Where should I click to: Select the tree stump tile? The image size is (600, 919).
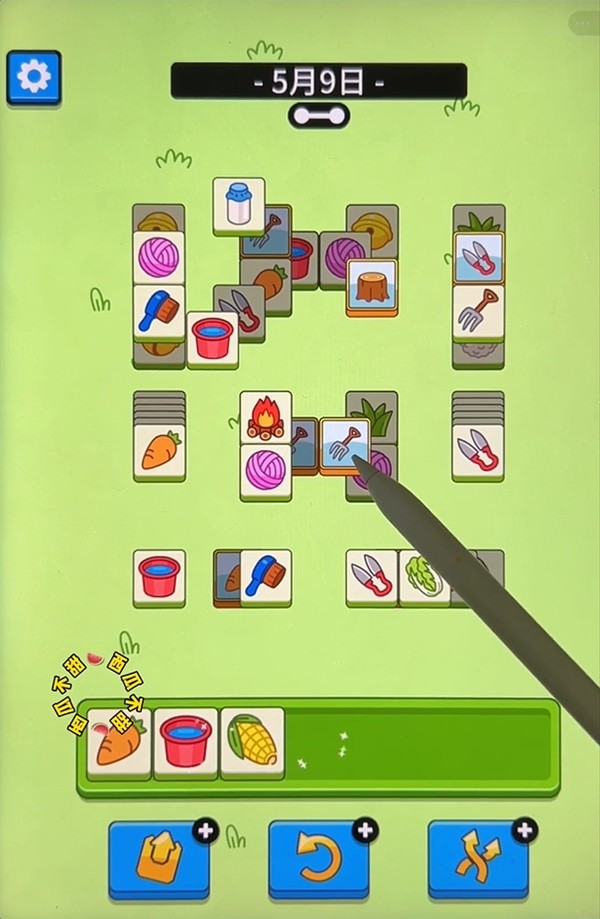coord(371,285)
